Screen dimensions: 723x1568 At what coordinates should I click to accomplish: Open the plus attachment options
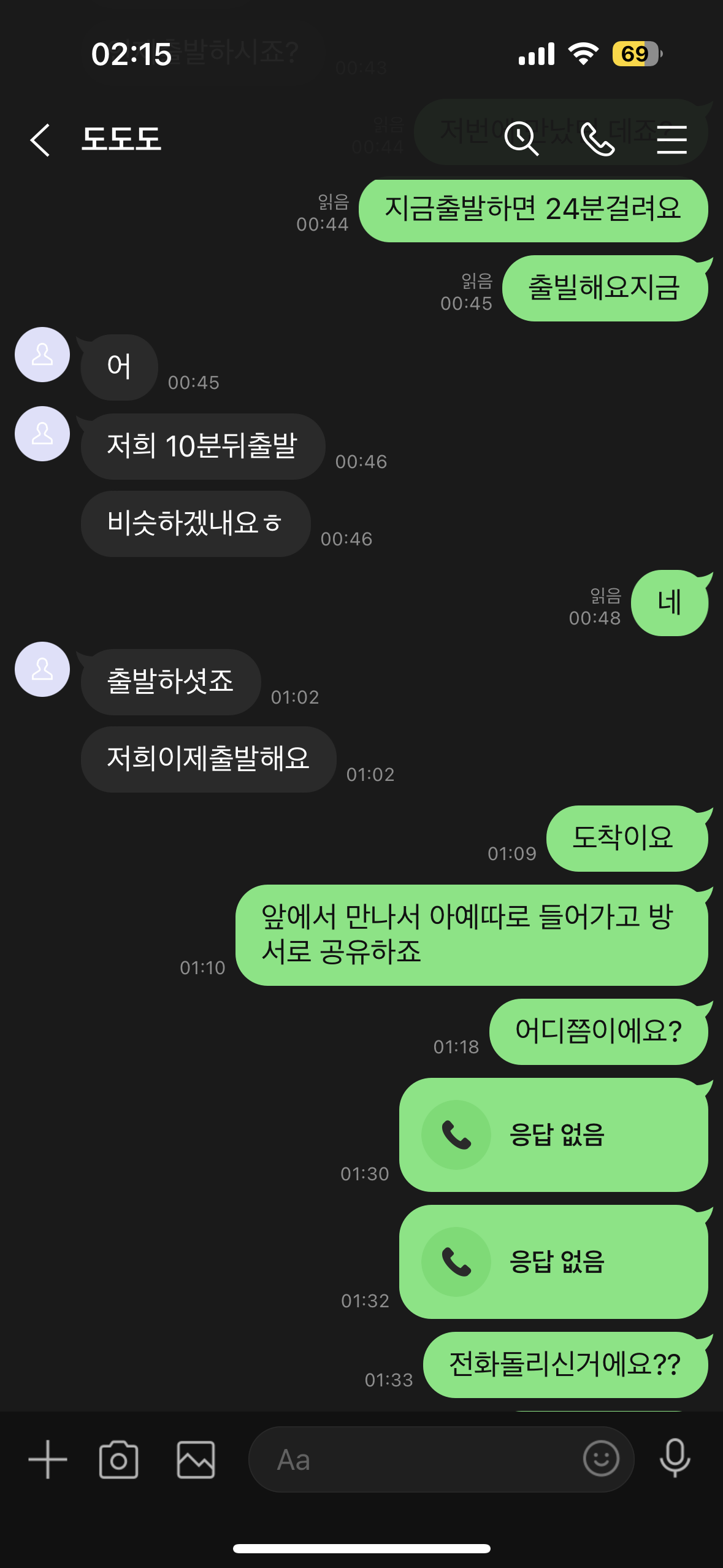pyautogui.click(x=48, y=1459)
